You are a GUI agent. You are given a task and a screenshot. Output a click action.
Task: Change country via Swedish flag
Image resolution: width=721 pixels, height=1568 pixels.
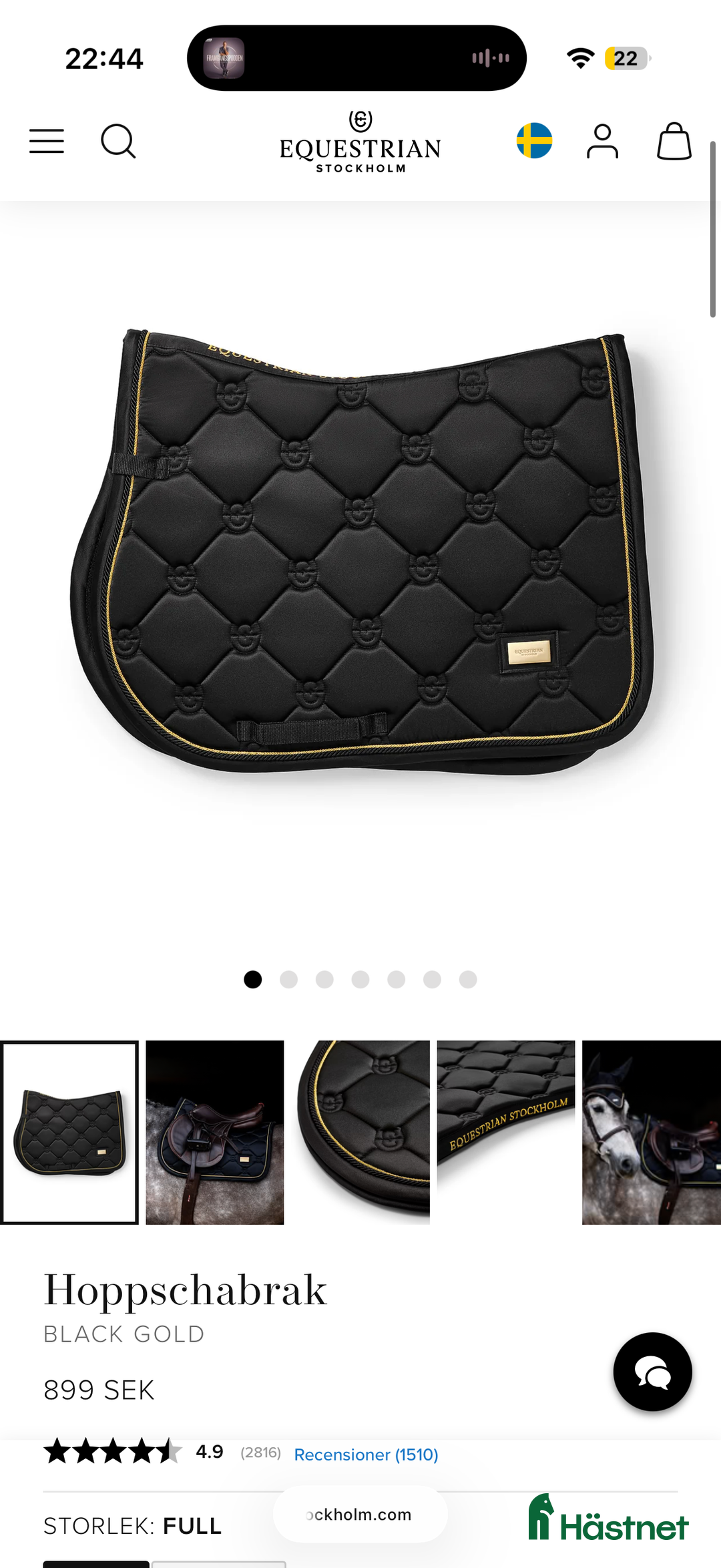[x=534, y=141]
